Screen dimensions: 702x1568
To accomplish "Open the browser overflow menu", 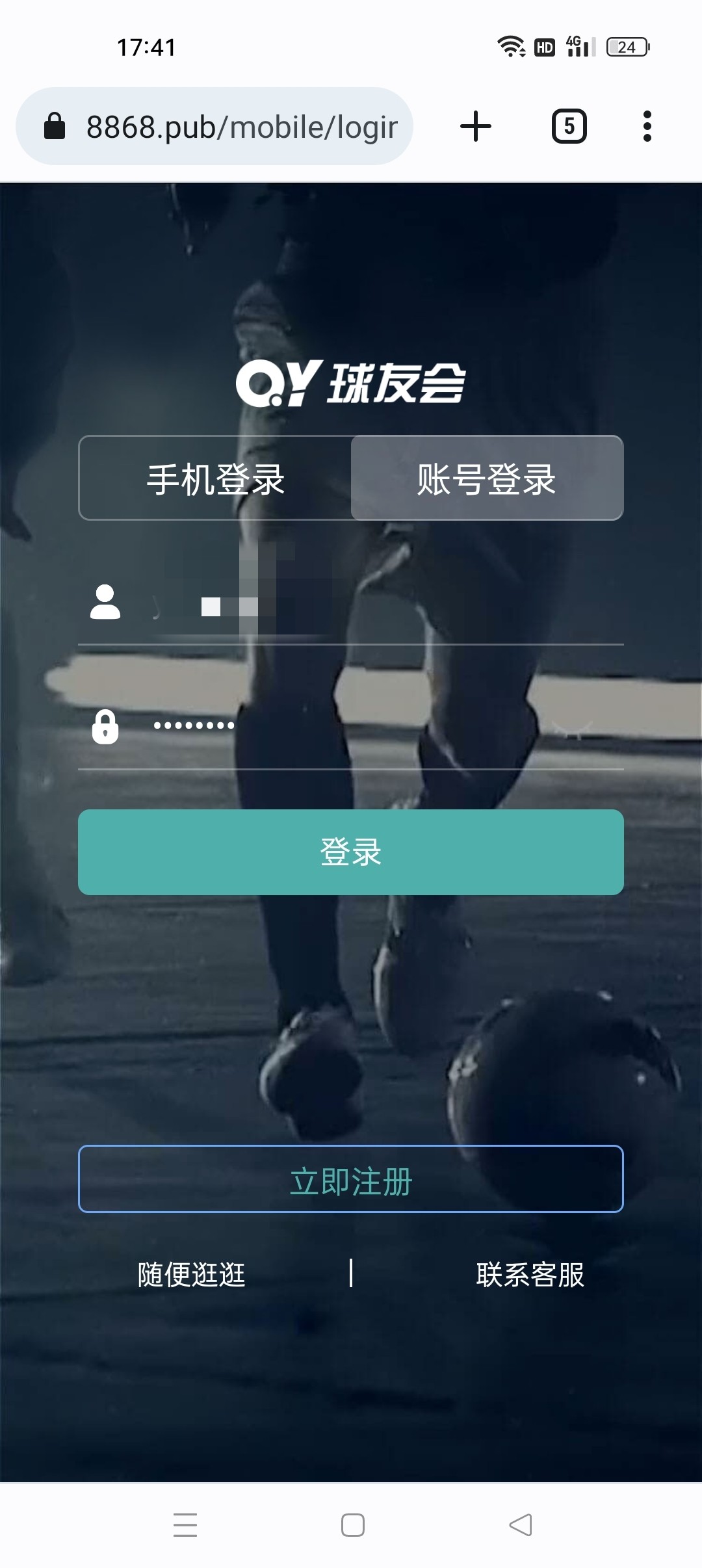I will [647, 126].
